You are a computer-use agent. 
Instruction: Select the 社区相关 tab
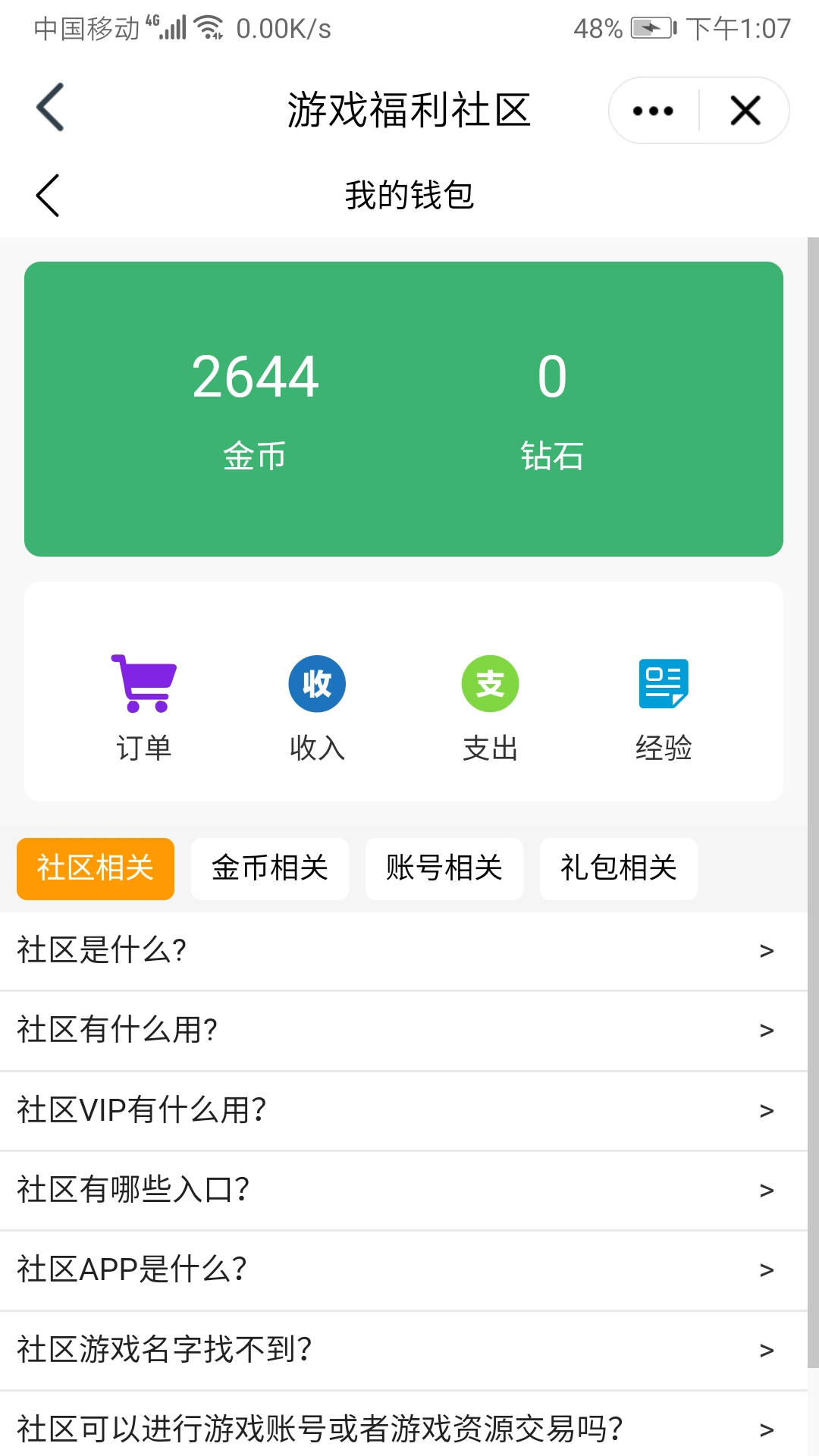coord(96,868)
